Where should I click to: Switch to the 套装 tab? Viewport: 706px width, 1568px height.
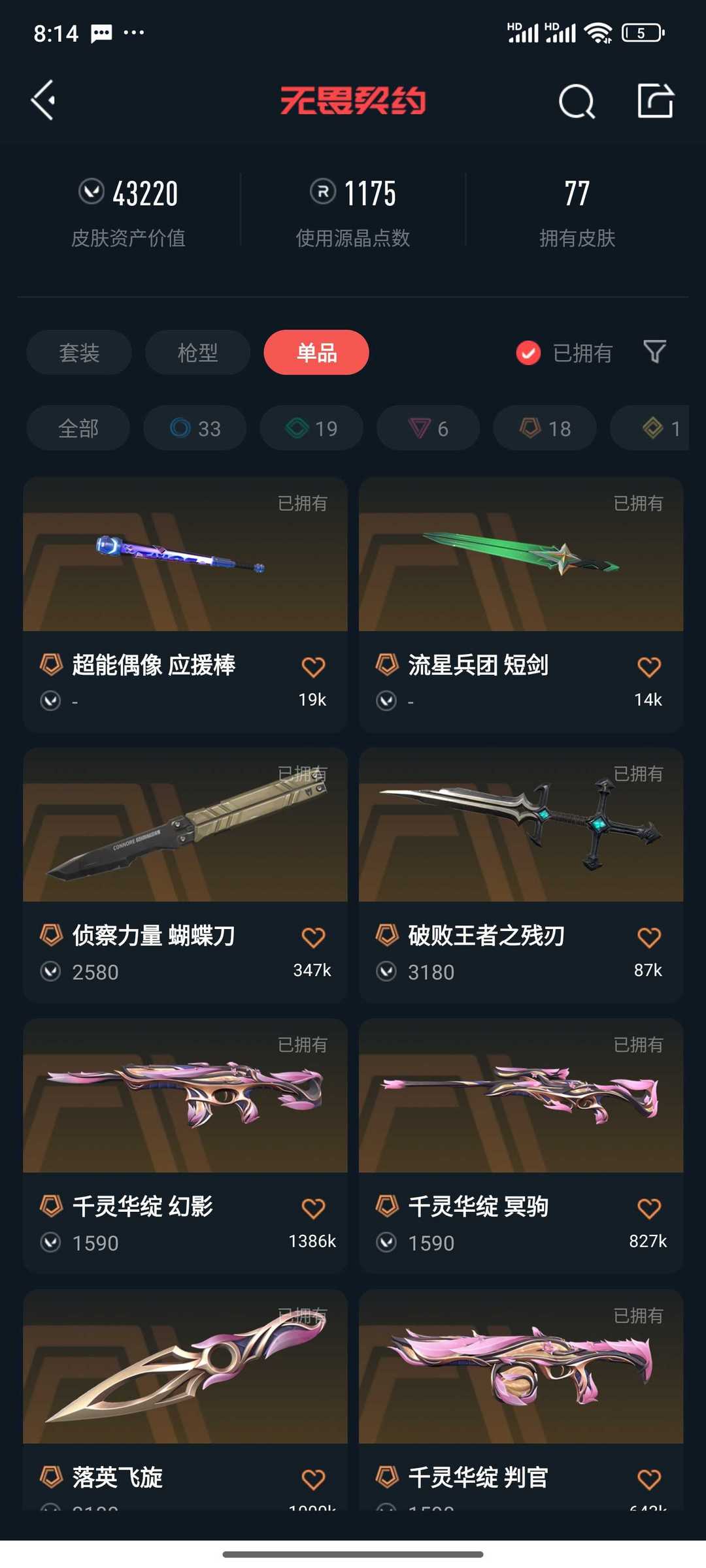(x=79, y=353)
